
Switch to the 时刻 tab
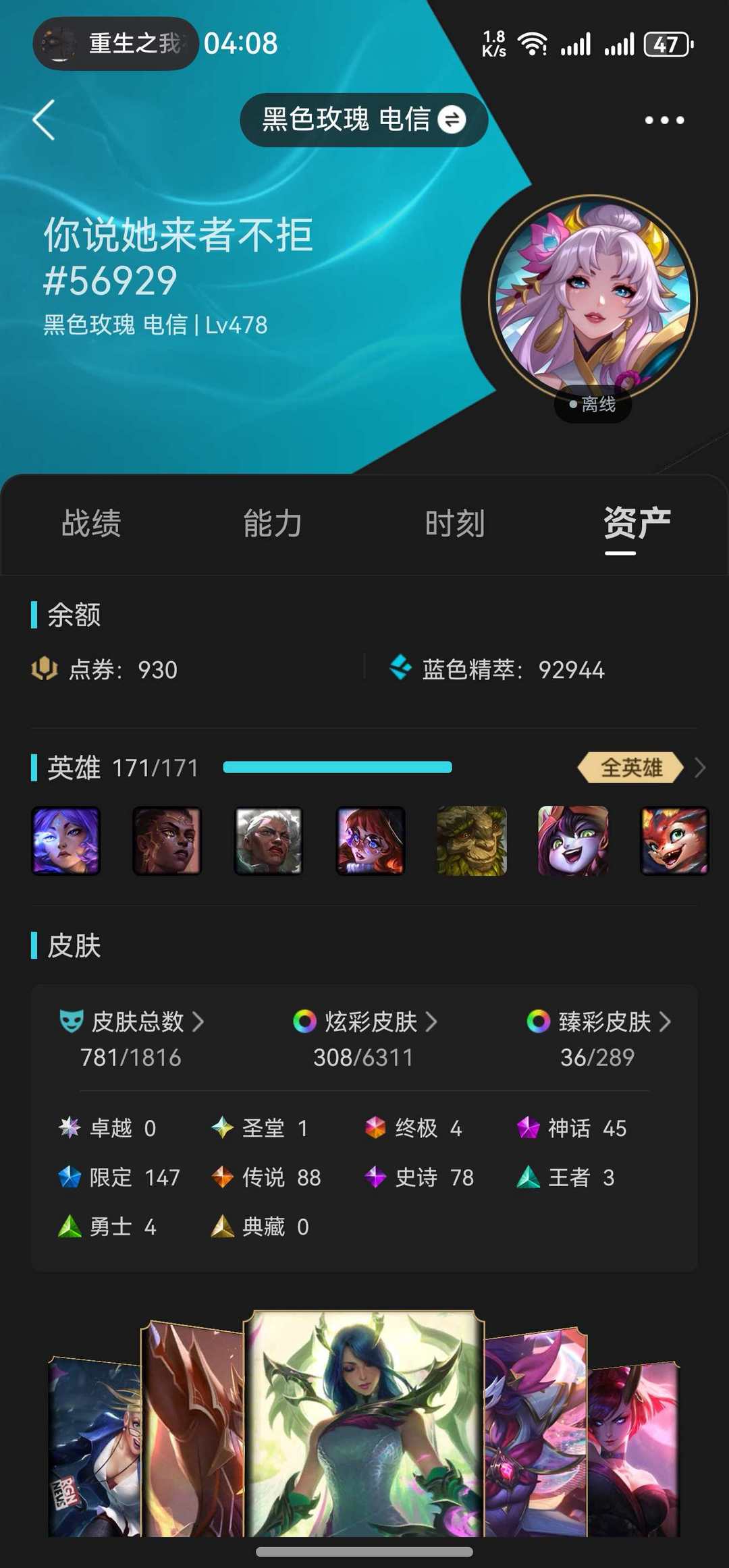coord(455,524)
